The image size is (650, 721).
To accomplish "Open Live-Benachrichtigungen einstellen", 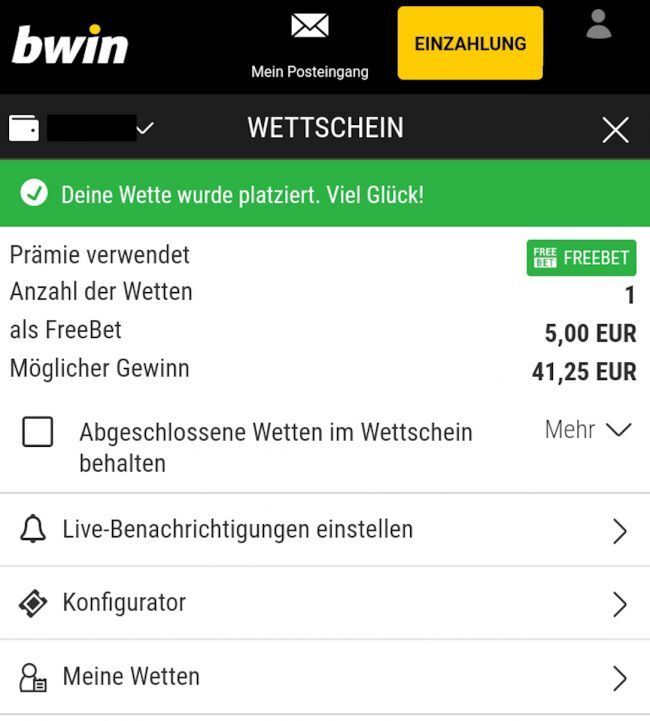I will click(x=325, y=530).
